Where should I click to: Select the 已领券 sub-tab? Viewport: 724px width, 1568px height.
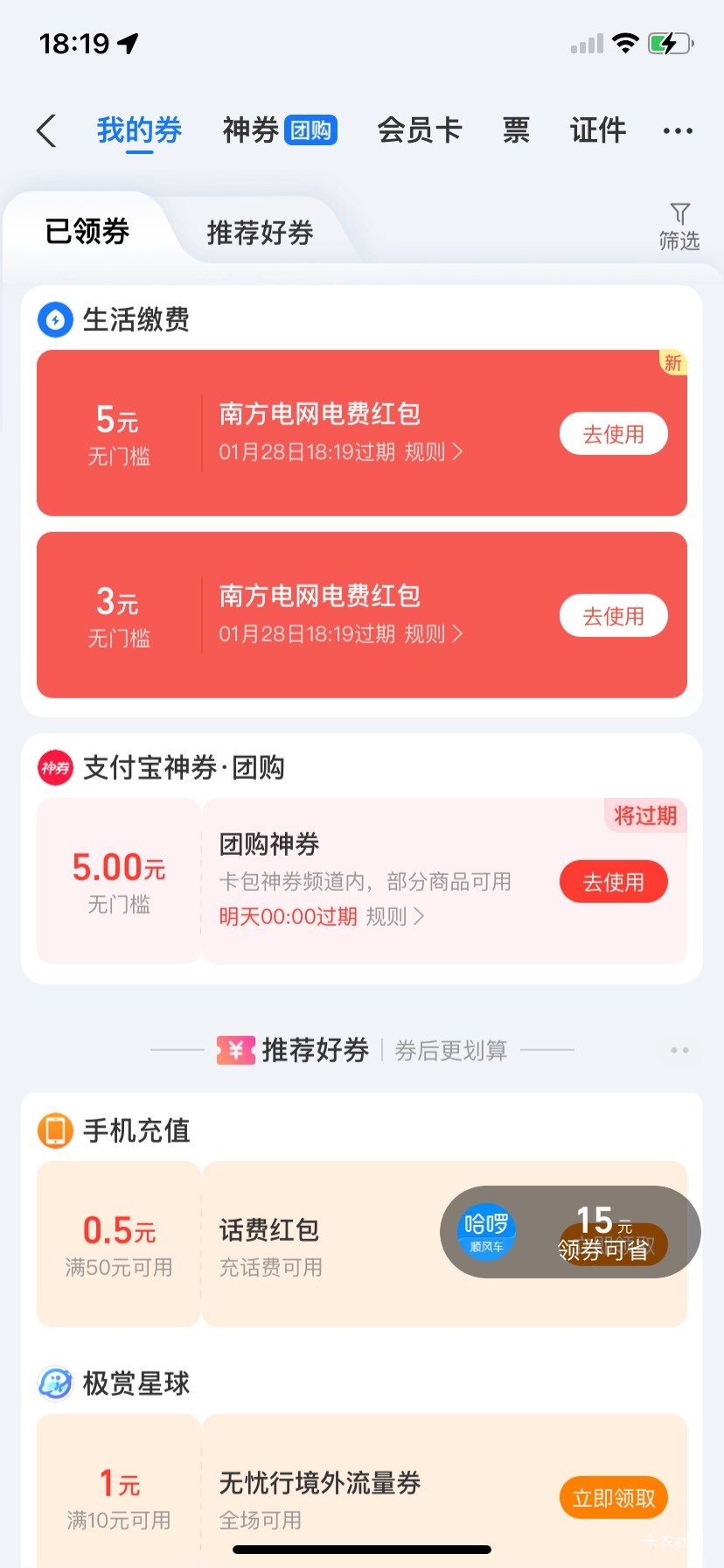click(x=87, y=231)
